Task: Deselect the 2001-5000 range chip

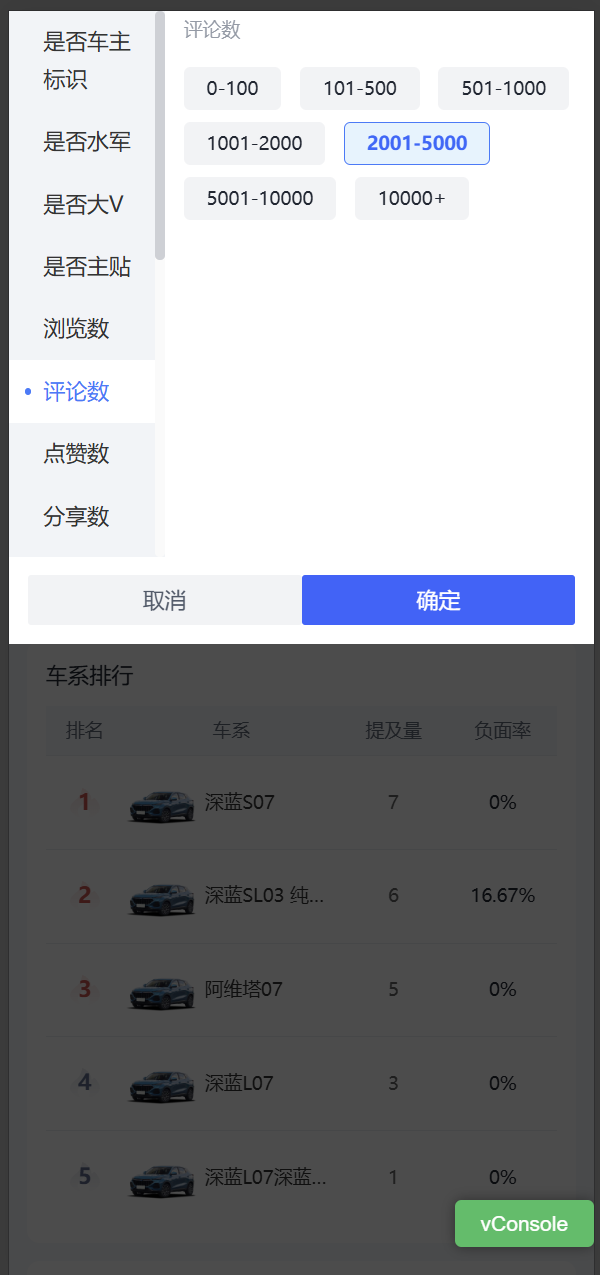Action: pos(416,143)
